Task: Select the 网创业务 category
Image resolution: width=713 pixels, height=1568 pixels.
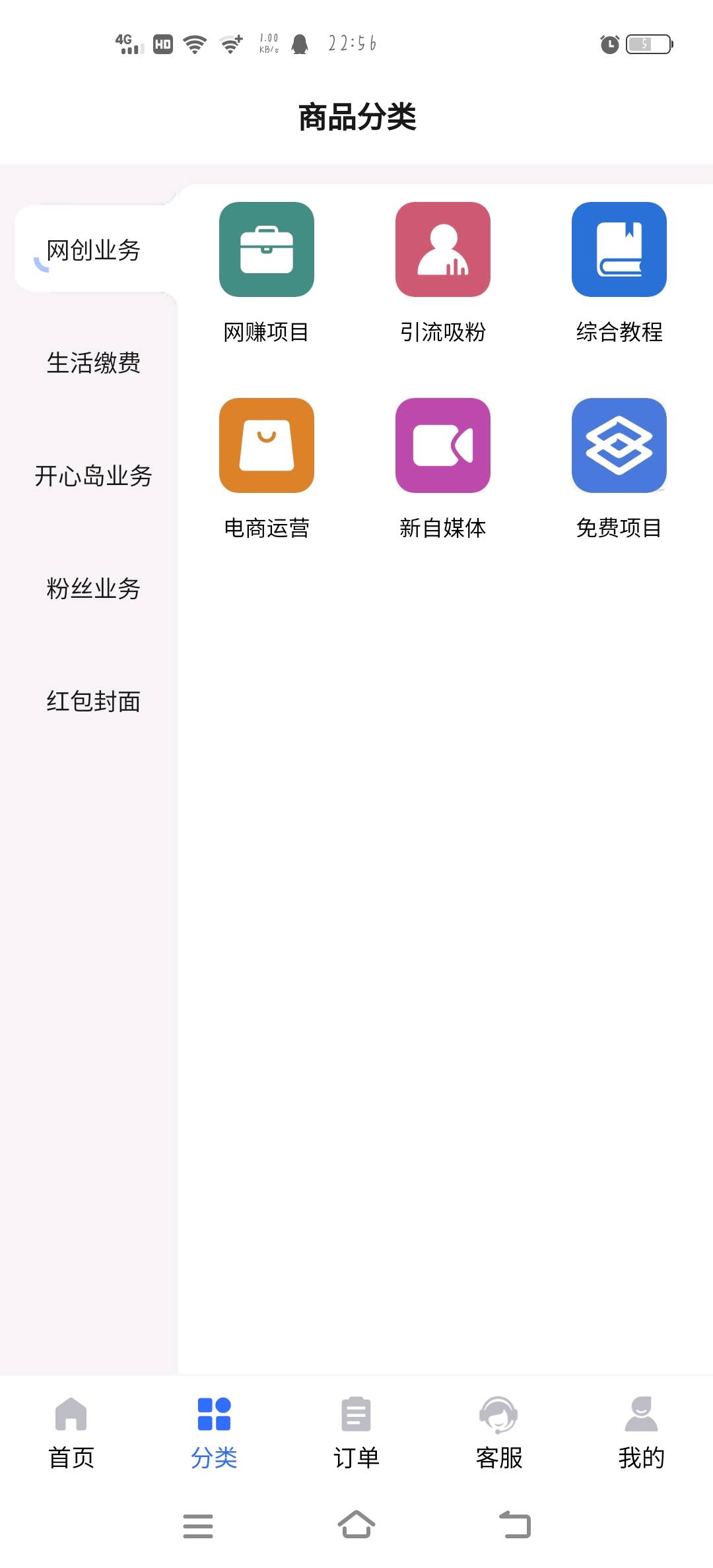Action: [94, 249]
